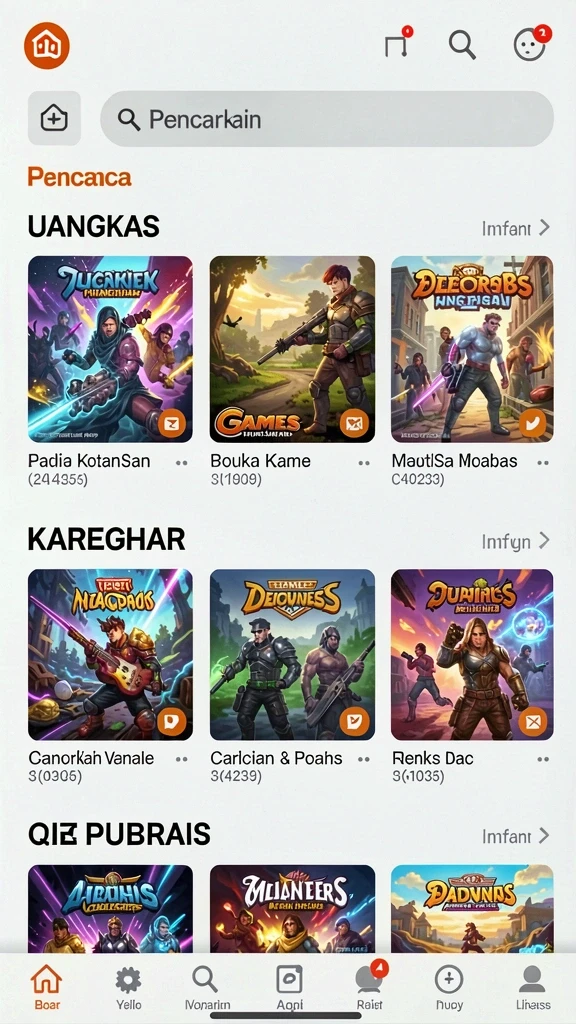Open the Canorkah Vanale game tile
Screen dimensions: 576x1024
click(110, 654)
